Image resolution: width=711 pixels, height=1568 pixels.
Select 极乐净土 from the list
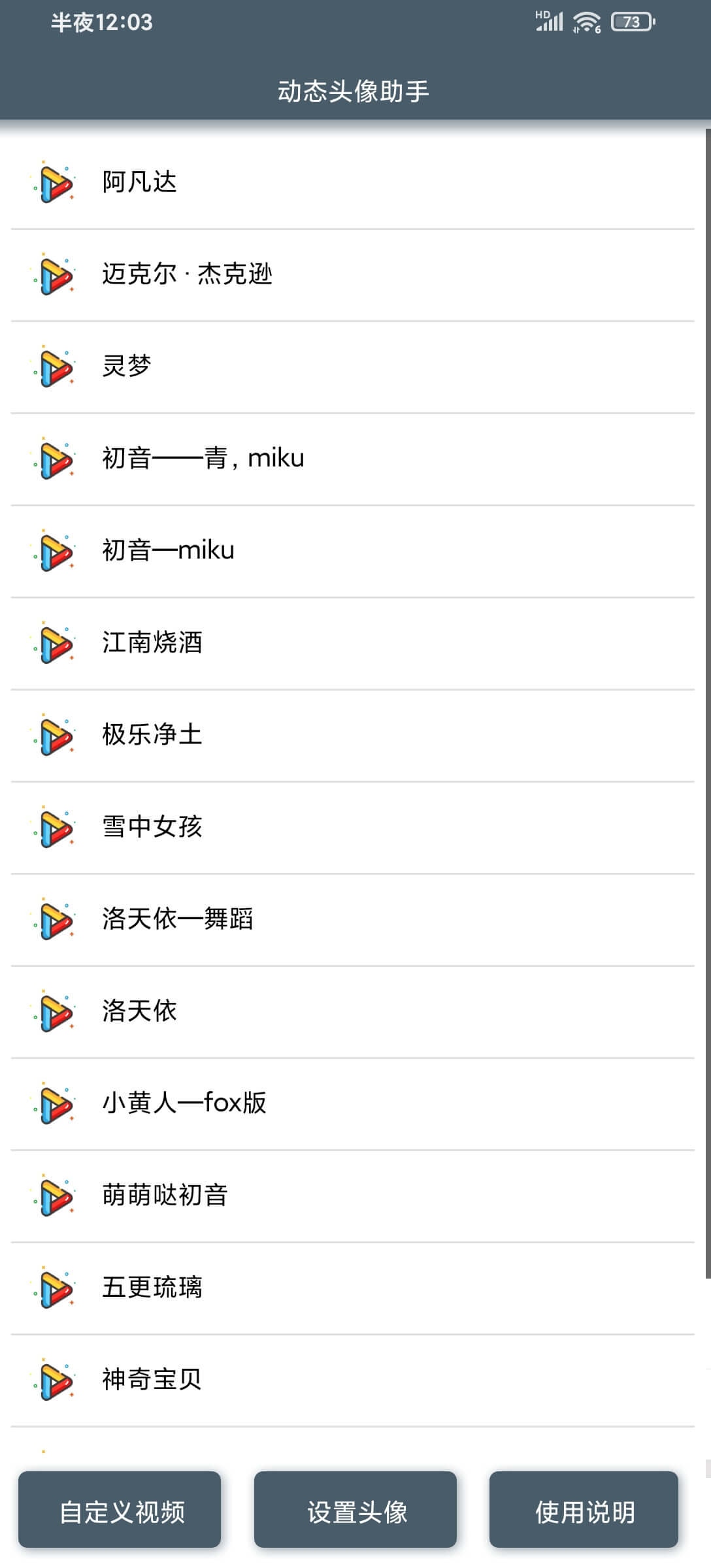click(353, 735)
